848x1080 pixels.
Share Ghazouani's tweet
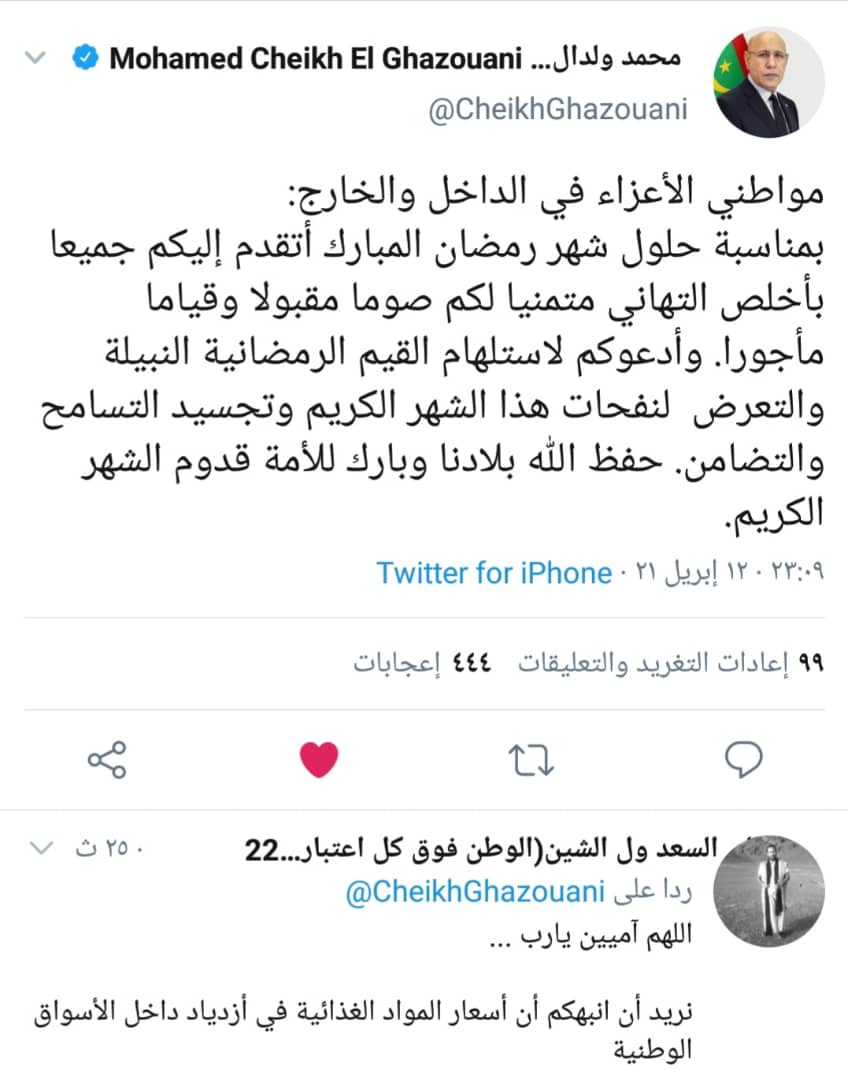(x=107, y=760)
